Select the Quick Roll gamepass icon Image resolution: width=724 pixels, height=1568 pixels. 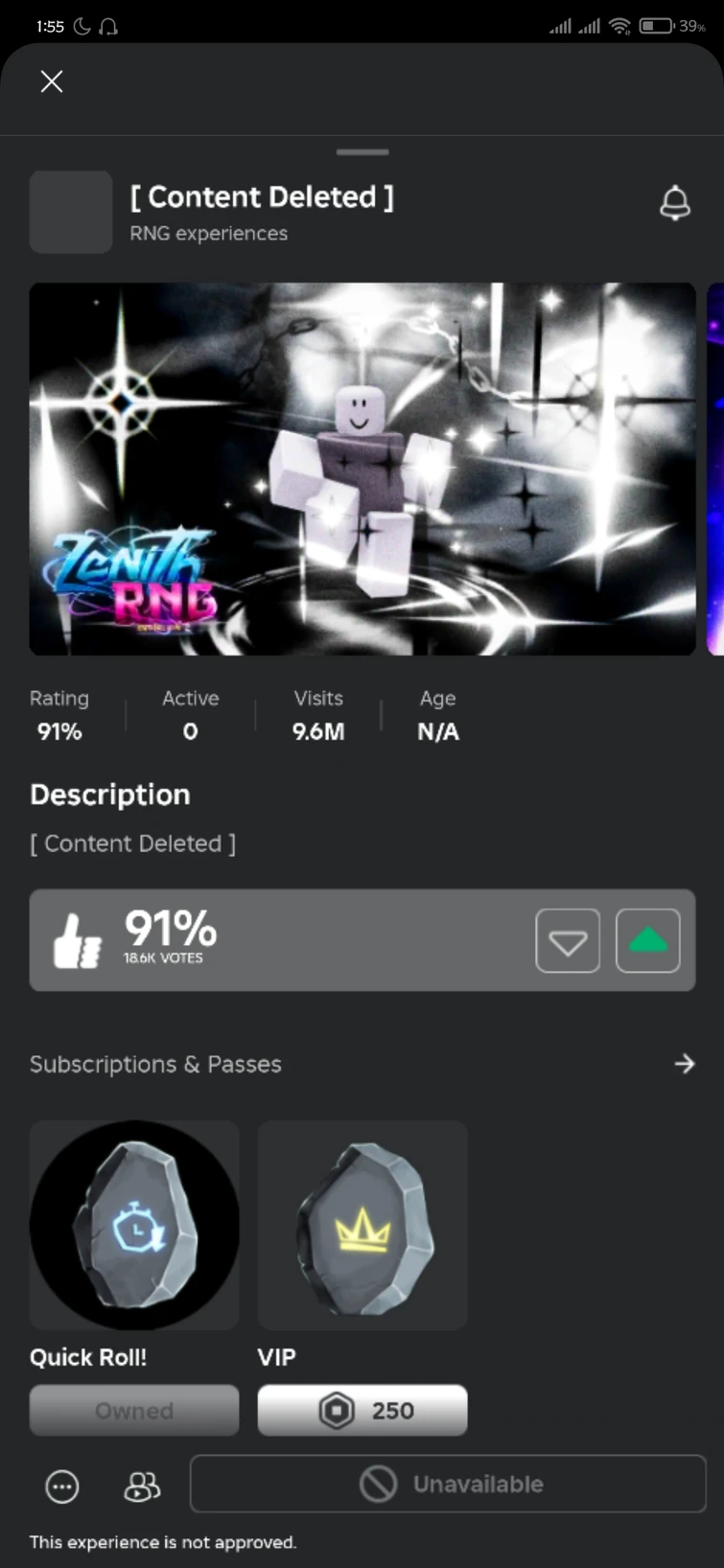[133, 1225]
